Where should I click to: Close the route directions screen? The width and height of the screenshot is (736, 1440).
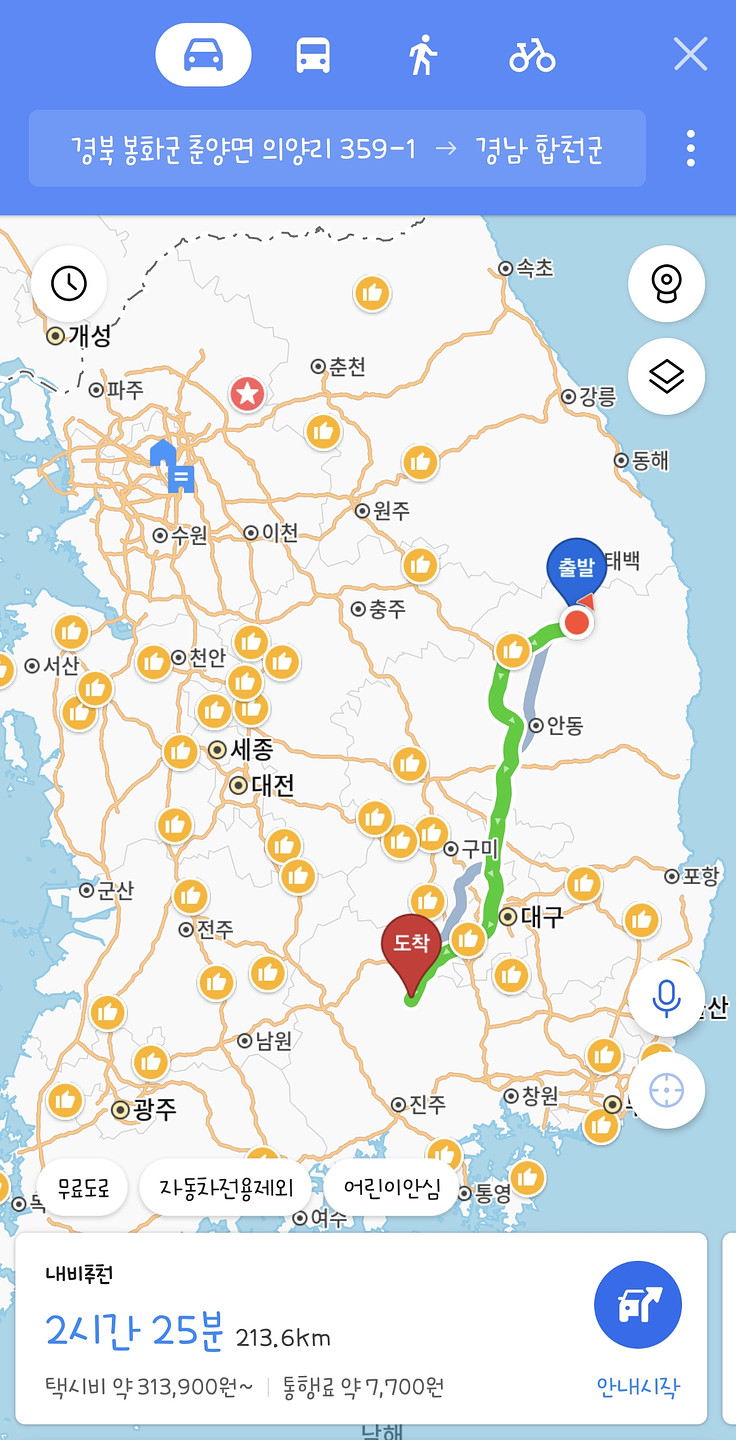tap(690, 54)
